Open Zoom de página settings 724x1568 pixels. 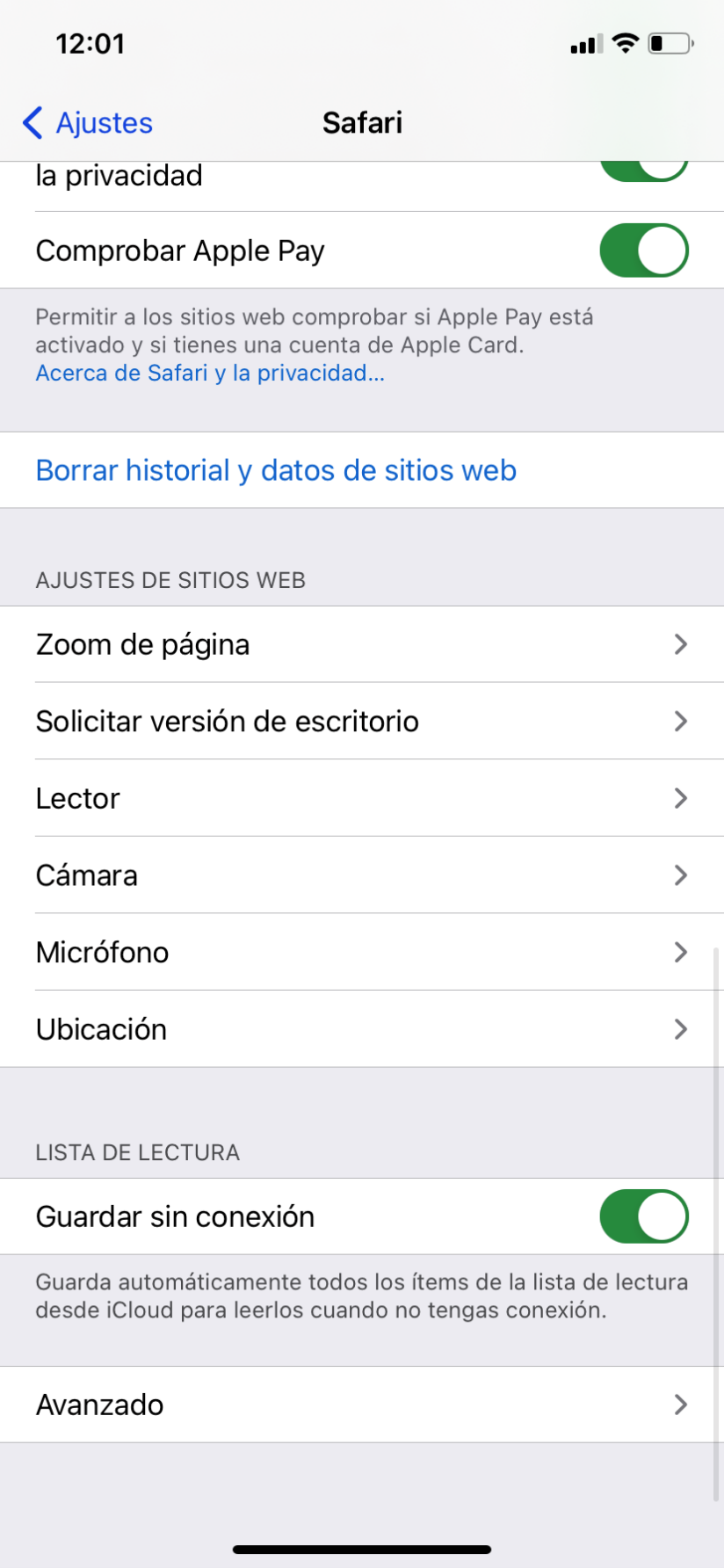click(361, 644)
